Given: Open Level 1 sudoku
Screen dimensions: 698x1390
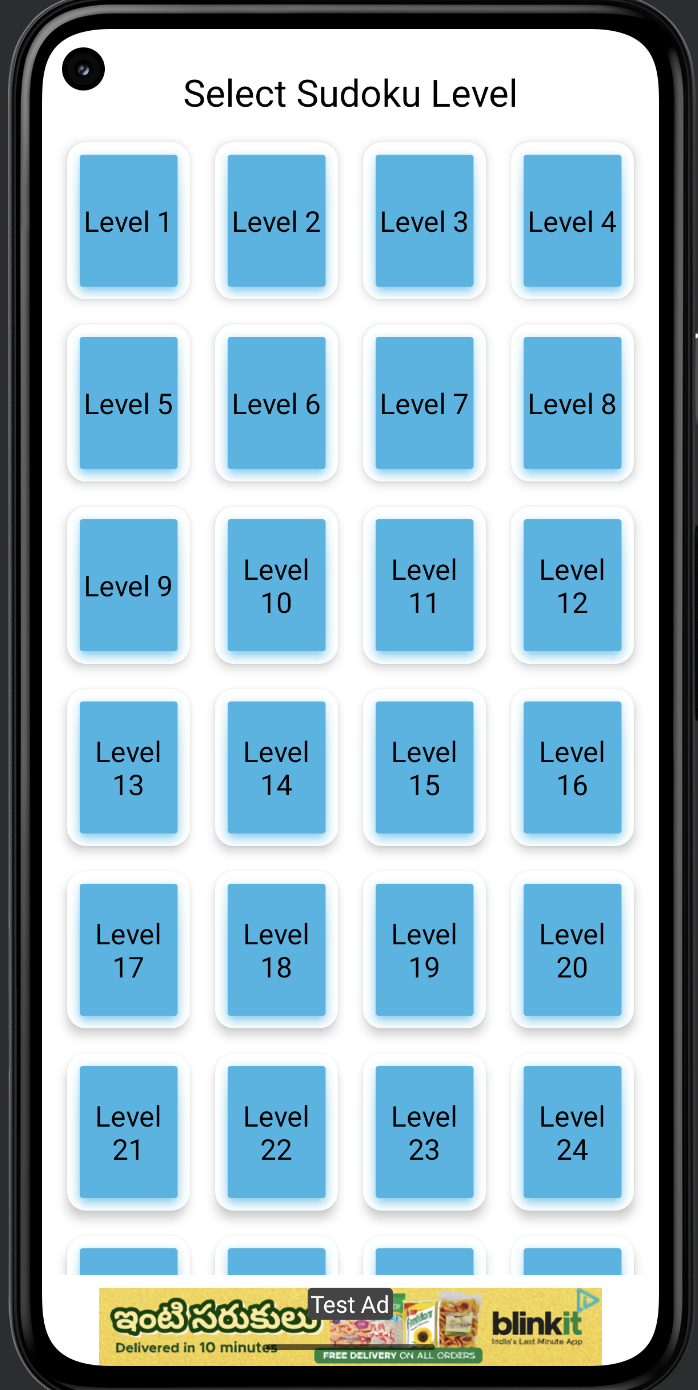Looking at the screenshot, I should [x=128, y=221].
